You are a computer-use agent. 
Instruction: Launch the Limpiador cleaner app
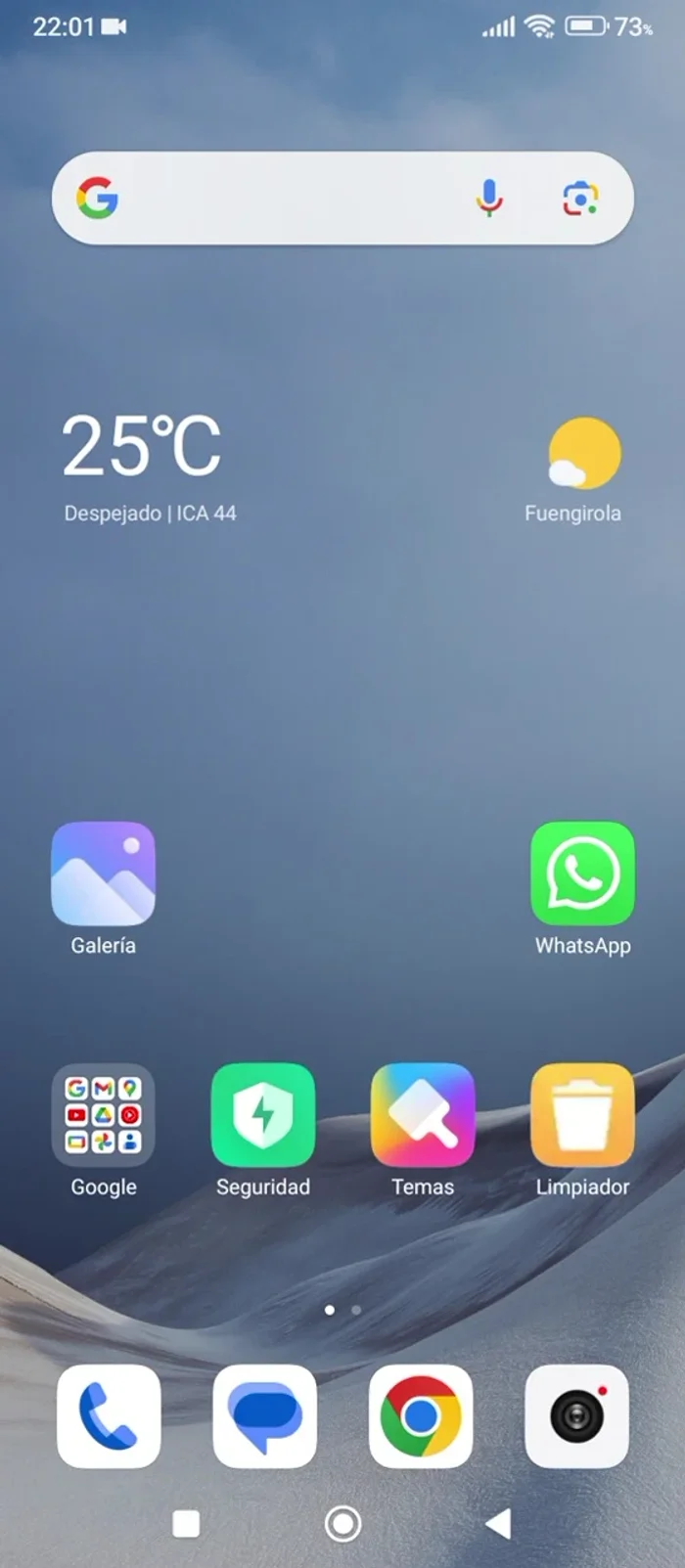click(x=582, y=1115)
